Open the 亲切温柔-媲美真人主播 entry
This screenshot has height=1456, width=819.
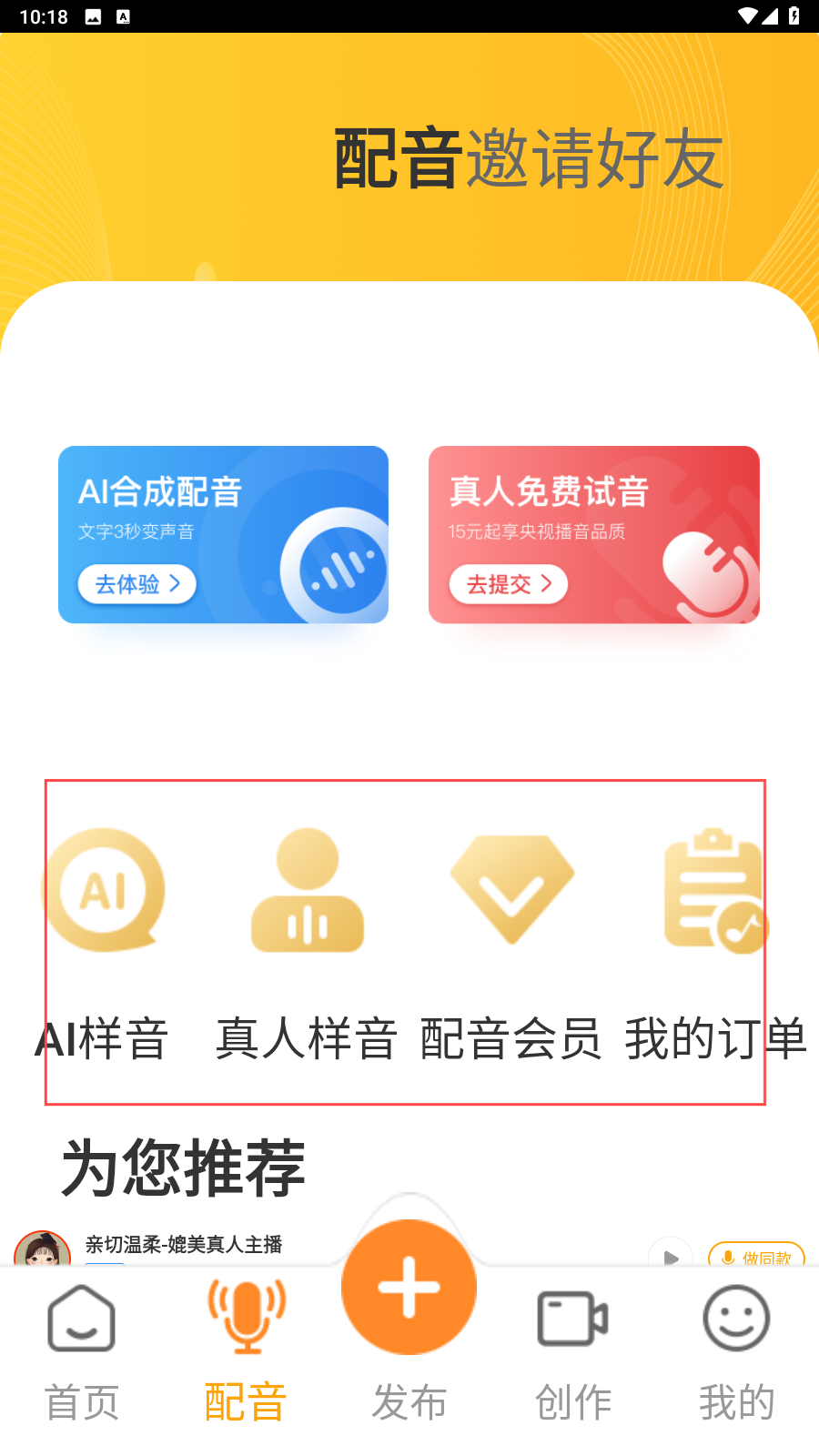pyautogui.click(x=184, y=1245)
